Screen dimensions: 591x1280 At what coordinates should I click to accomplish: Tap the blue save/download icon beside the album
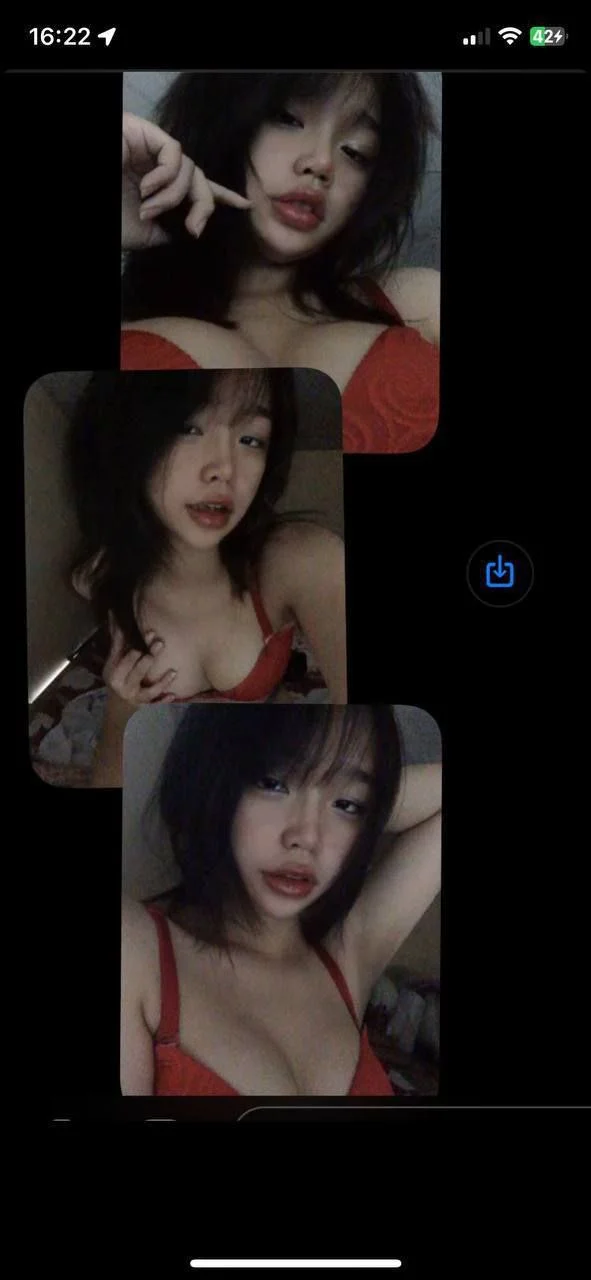pos(500,573)
